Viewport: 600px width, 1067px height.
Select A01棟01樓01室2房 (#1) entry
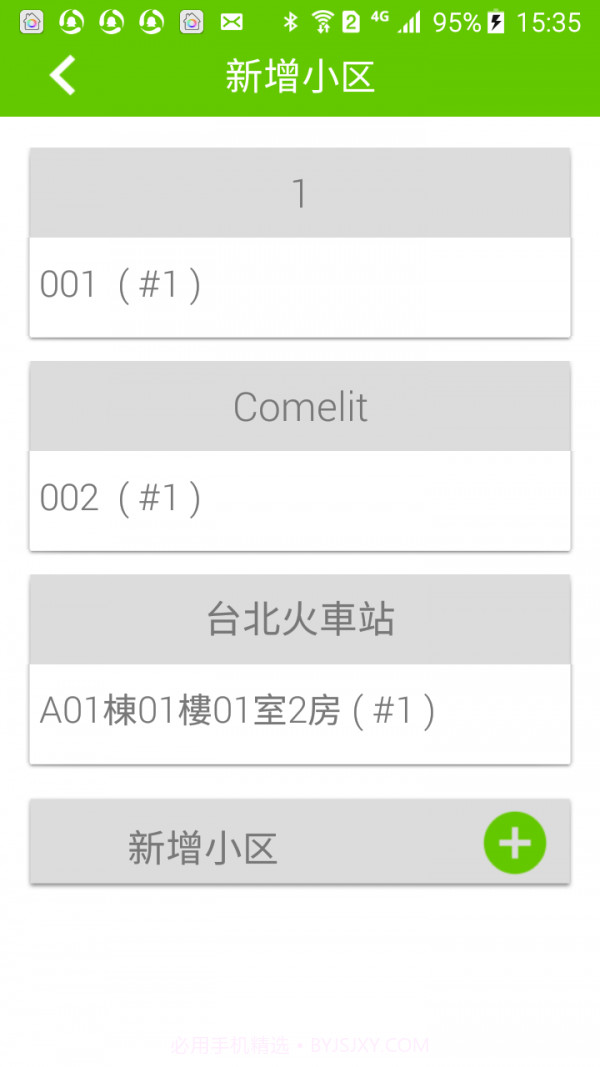coord(300,712)
